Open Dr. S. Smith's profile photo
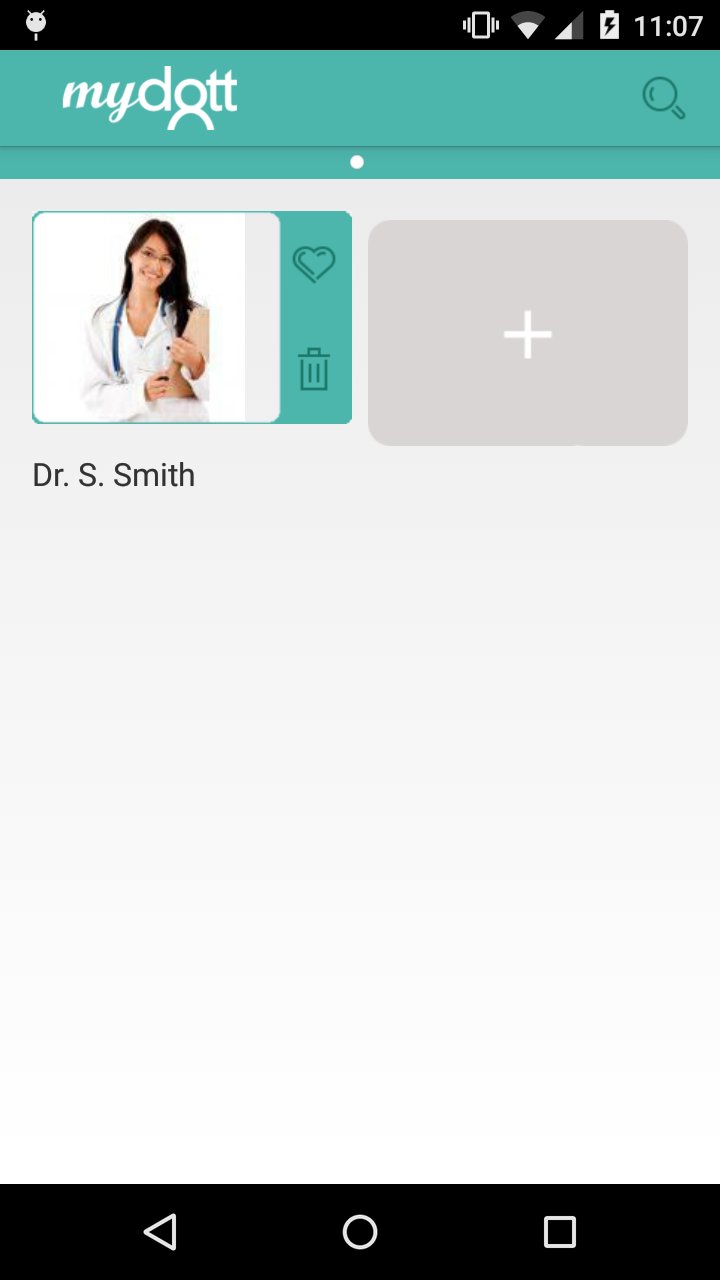Viewport: 720px width, 1280px height. coord(155,316)
